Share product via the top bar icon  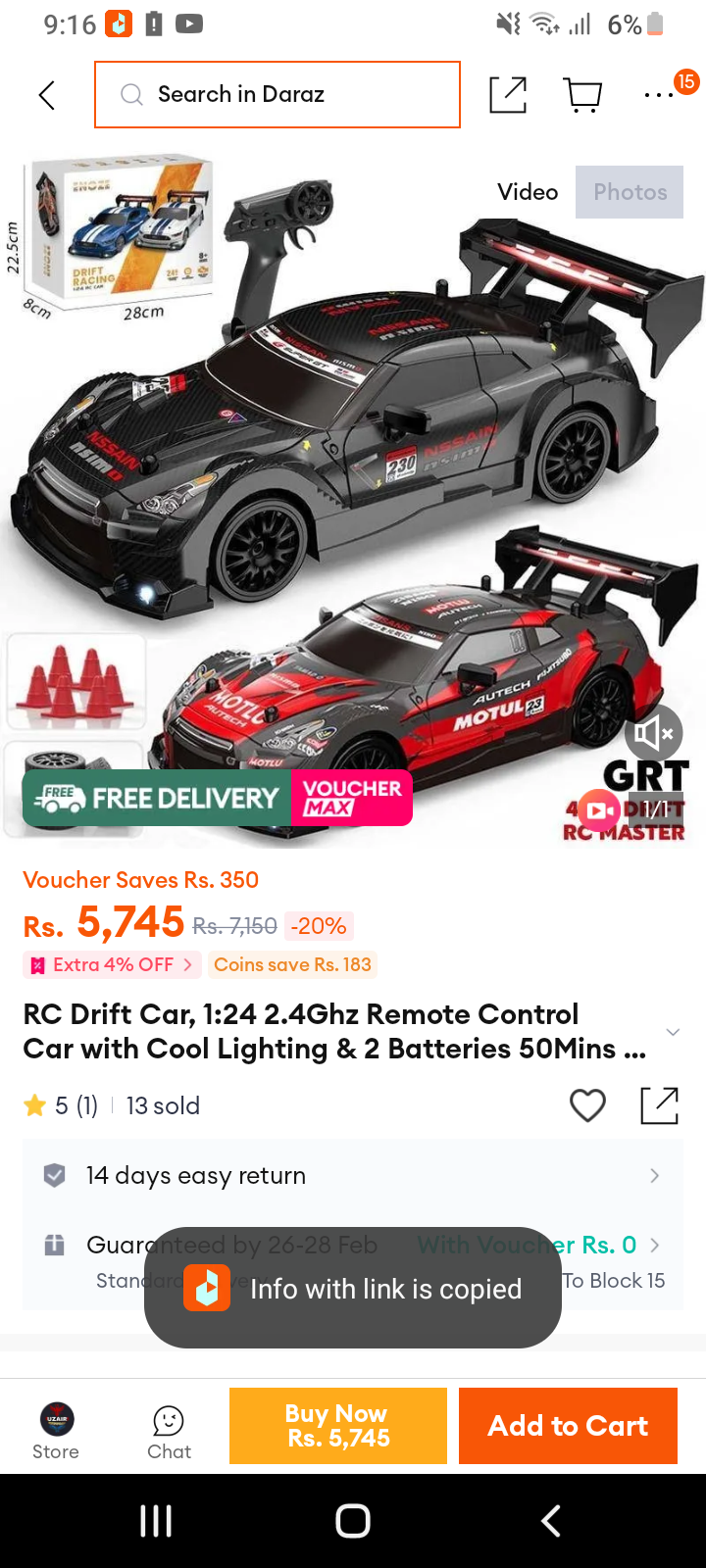click(508, 94)
